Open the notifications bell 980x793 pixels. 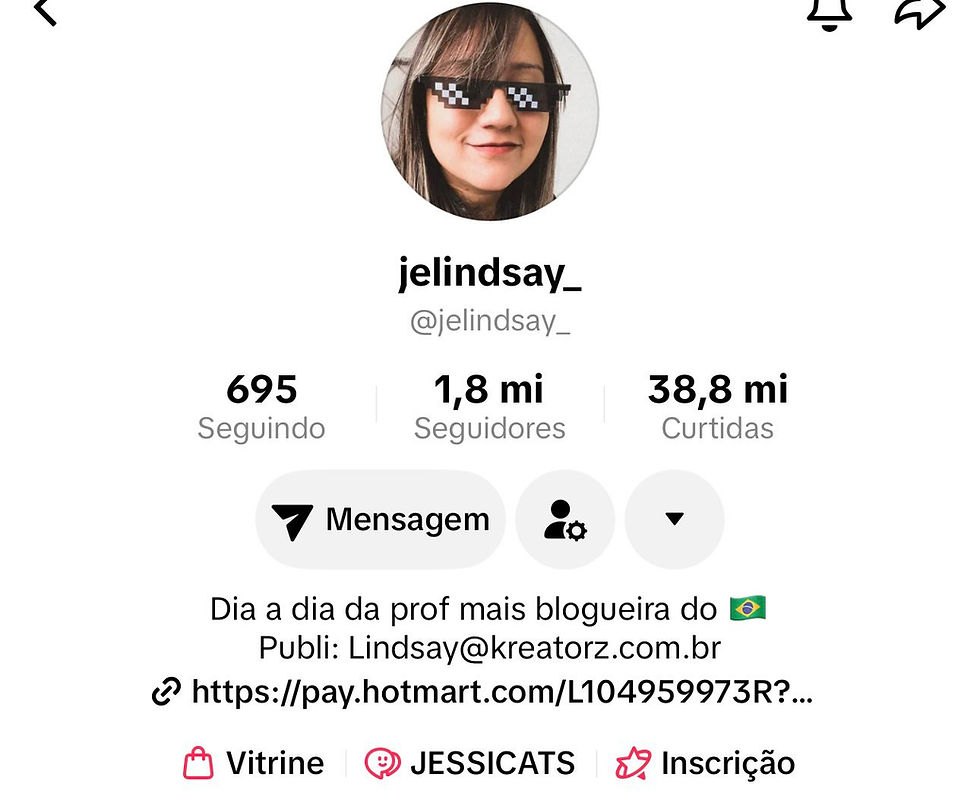click(x=829, y=12)
